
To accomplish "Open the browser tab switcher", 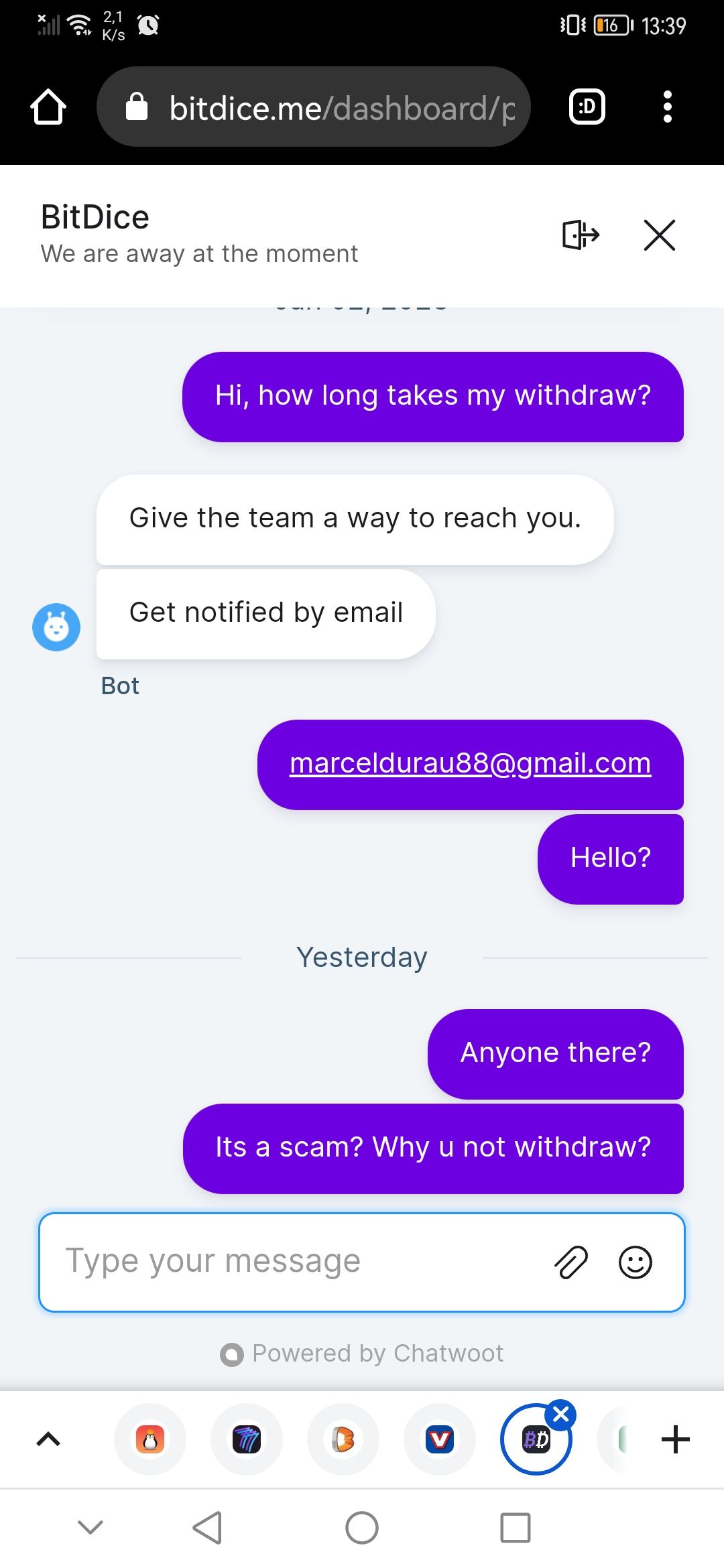I will coord(587,107).
